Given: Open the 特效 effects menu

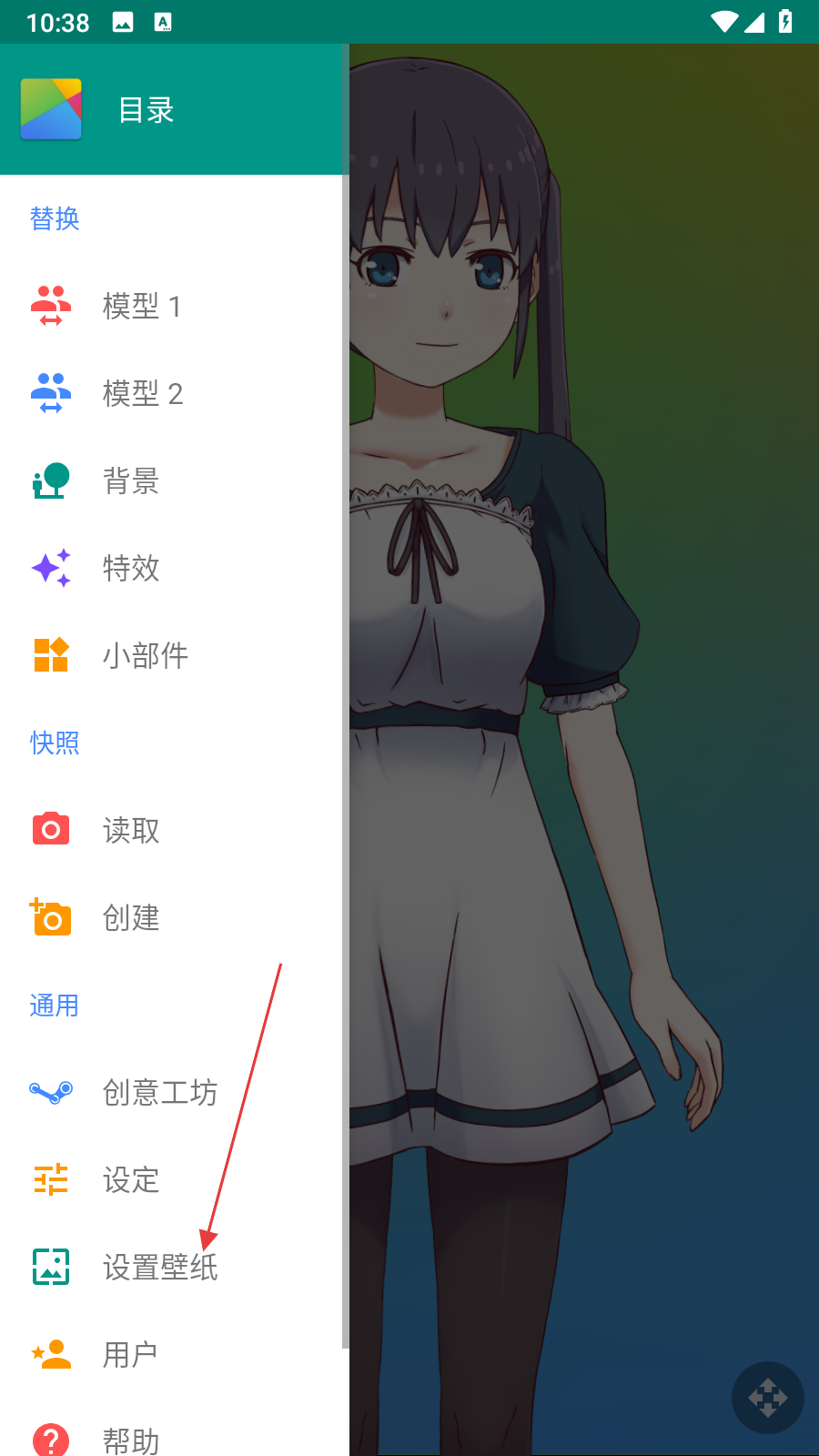Looking at the screenshot, I should [131, 569].
